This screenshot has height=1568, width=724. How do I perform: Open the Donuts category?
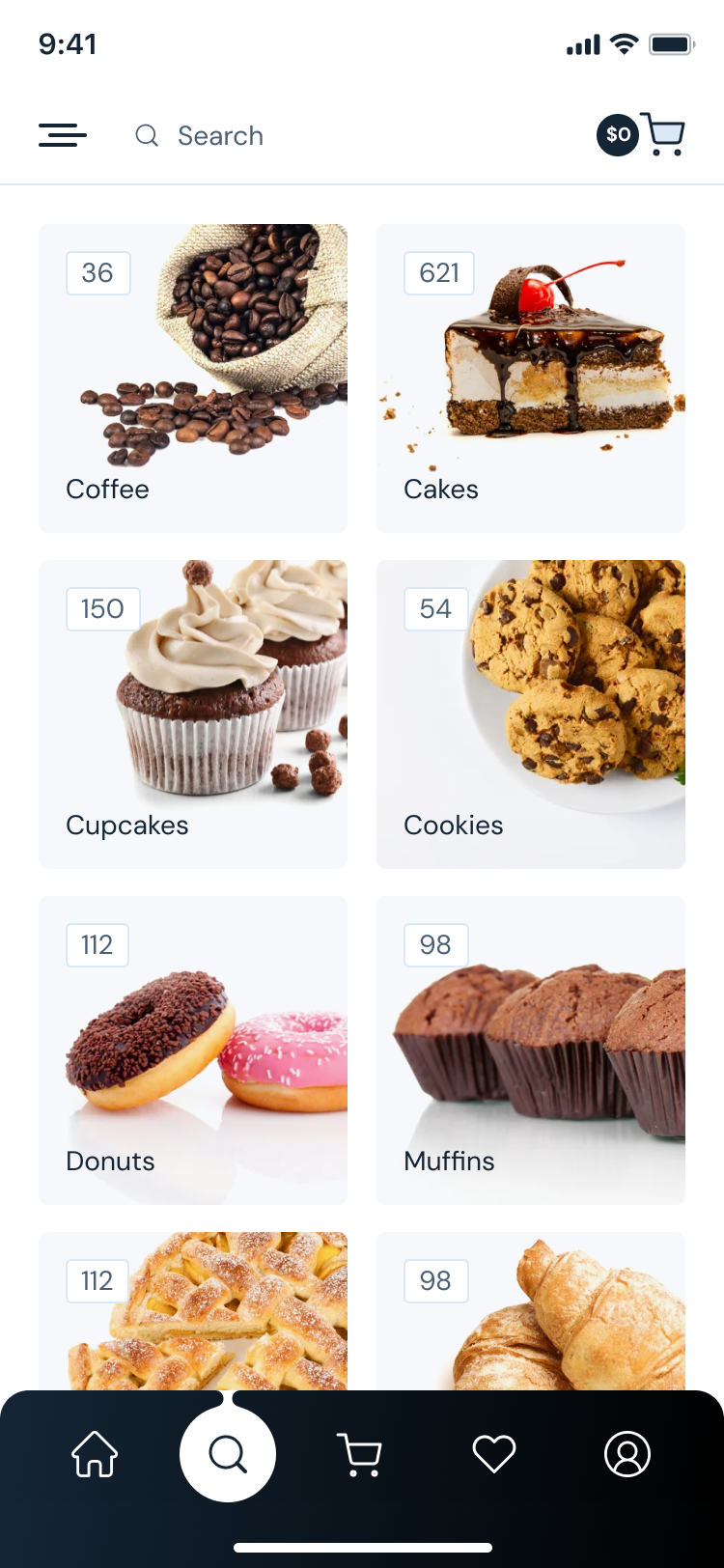(193, 1050)
